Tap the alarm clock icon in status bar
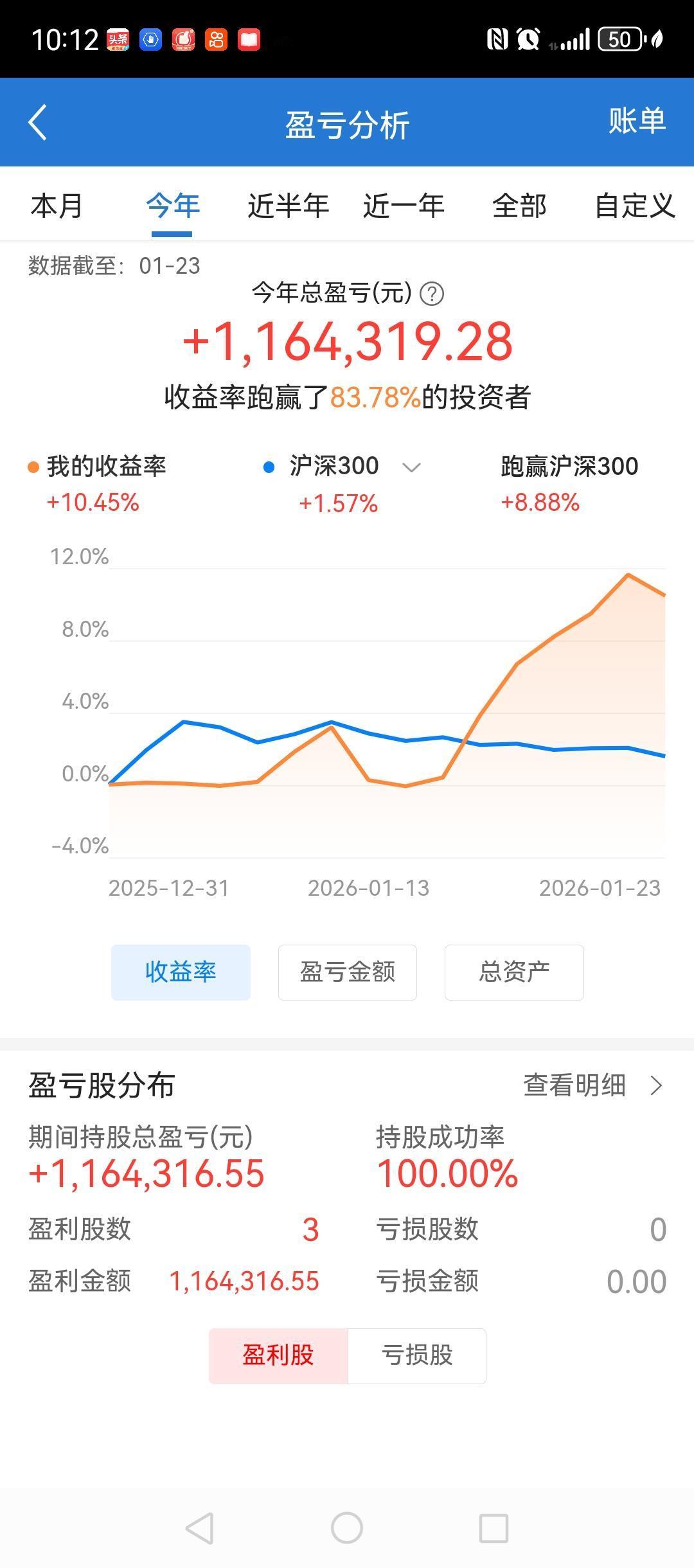 point(528,40)
